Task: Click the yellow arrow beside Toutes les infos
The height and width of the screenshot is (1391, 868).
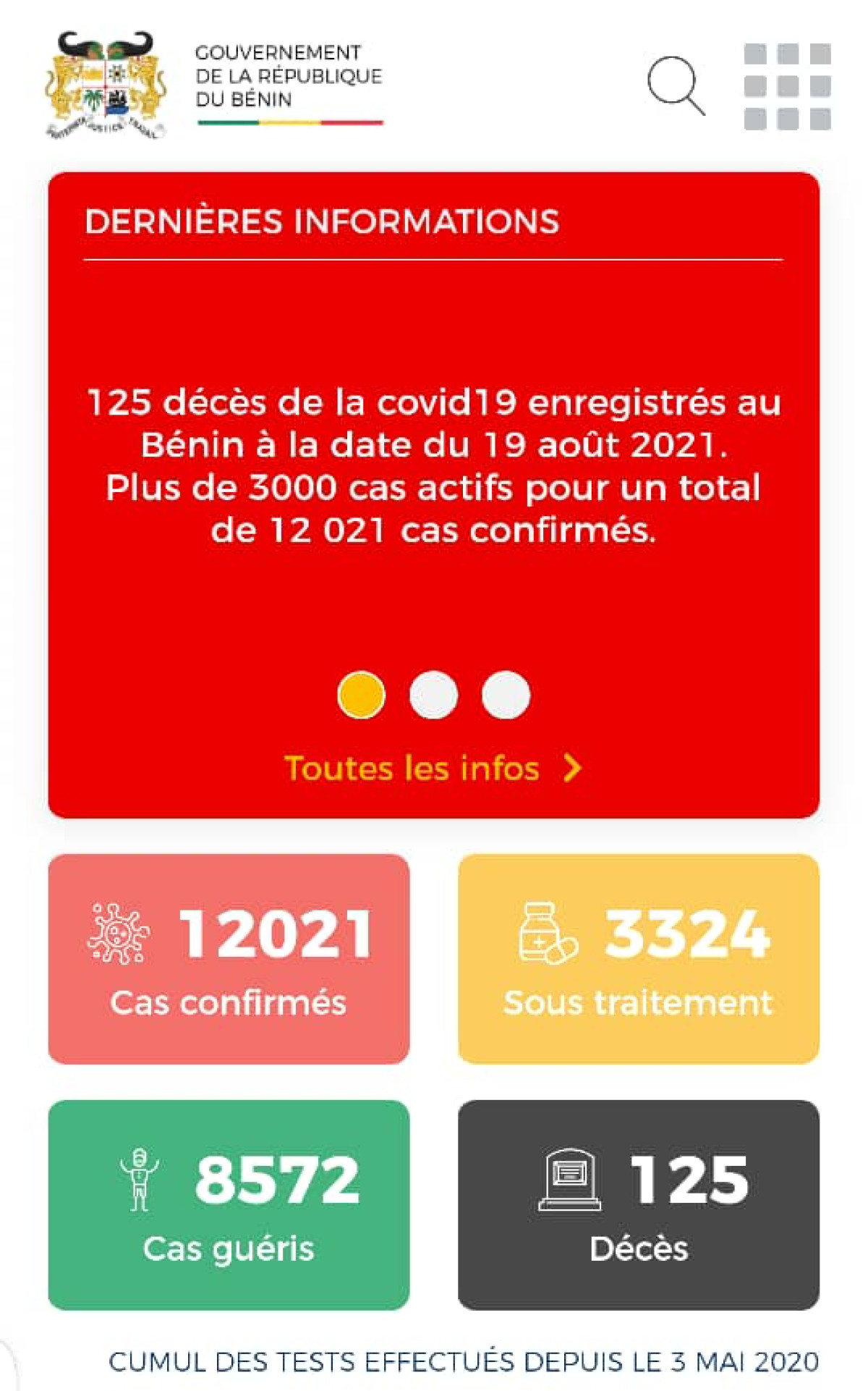Action: click(x=572, y=769)
